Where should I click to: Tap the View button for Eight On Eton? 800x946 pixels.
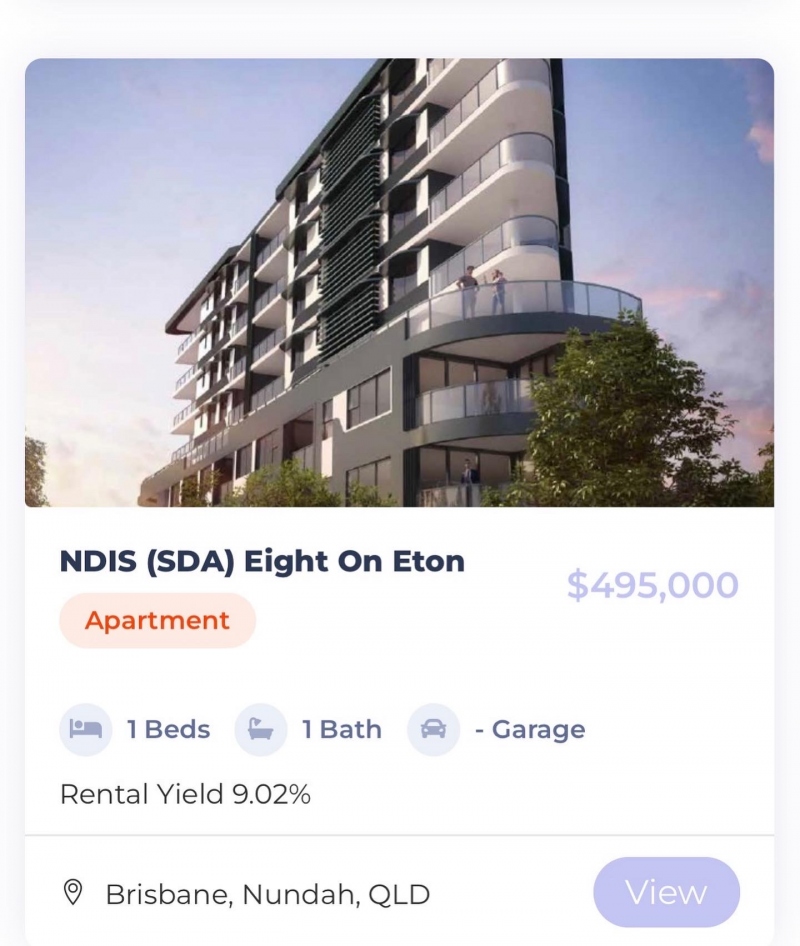[666, 892]
